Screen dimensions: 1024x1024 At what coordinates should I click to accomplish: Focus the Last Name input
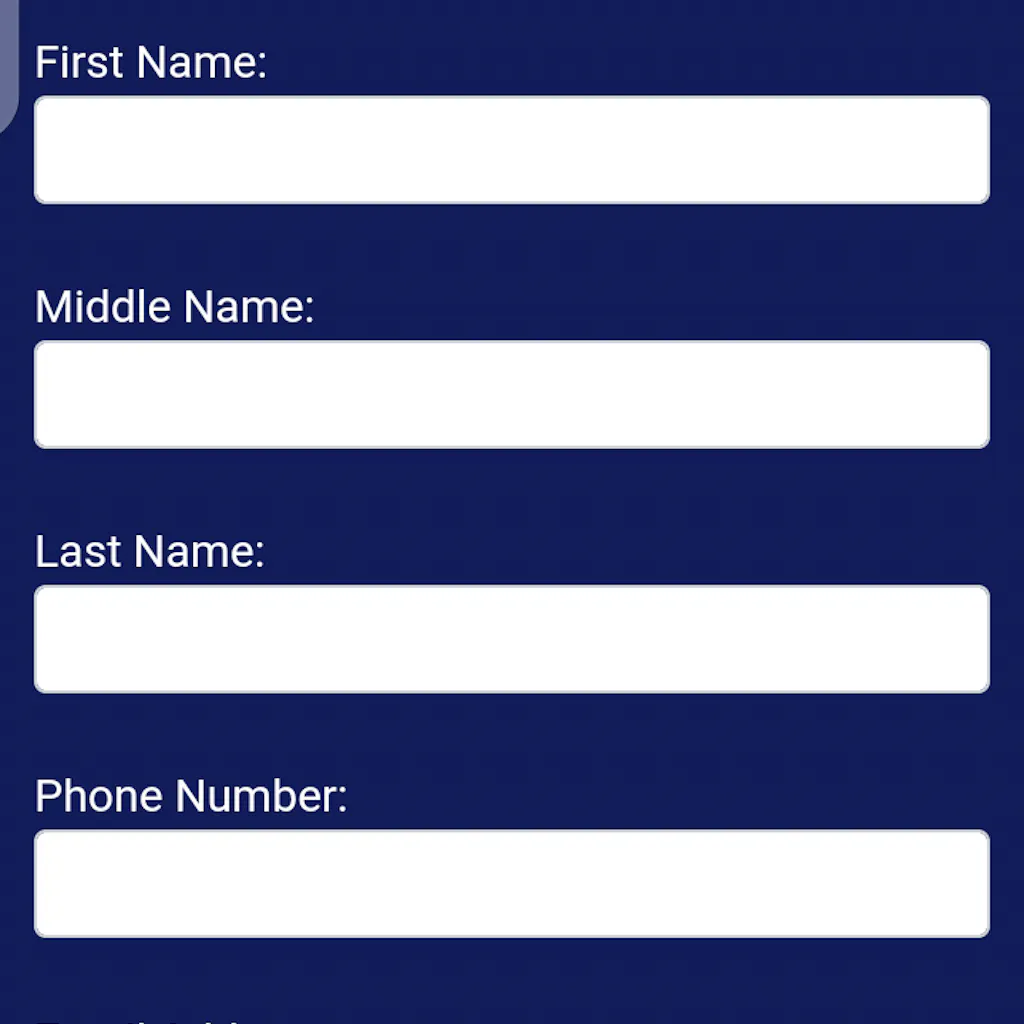click(x=512, y=639)
